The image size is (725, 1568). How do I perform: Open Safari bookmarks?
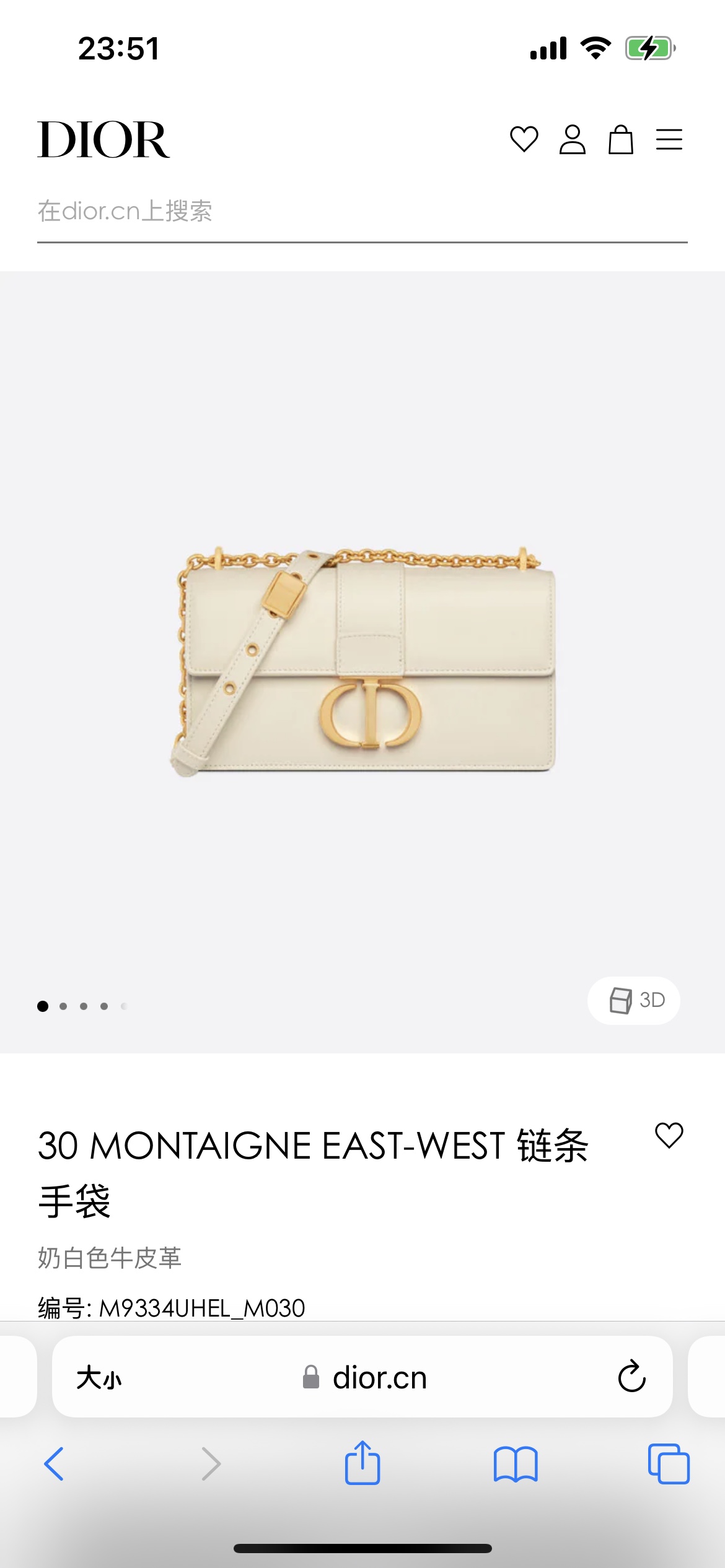pyautogui.click(x=516, y=1464)
